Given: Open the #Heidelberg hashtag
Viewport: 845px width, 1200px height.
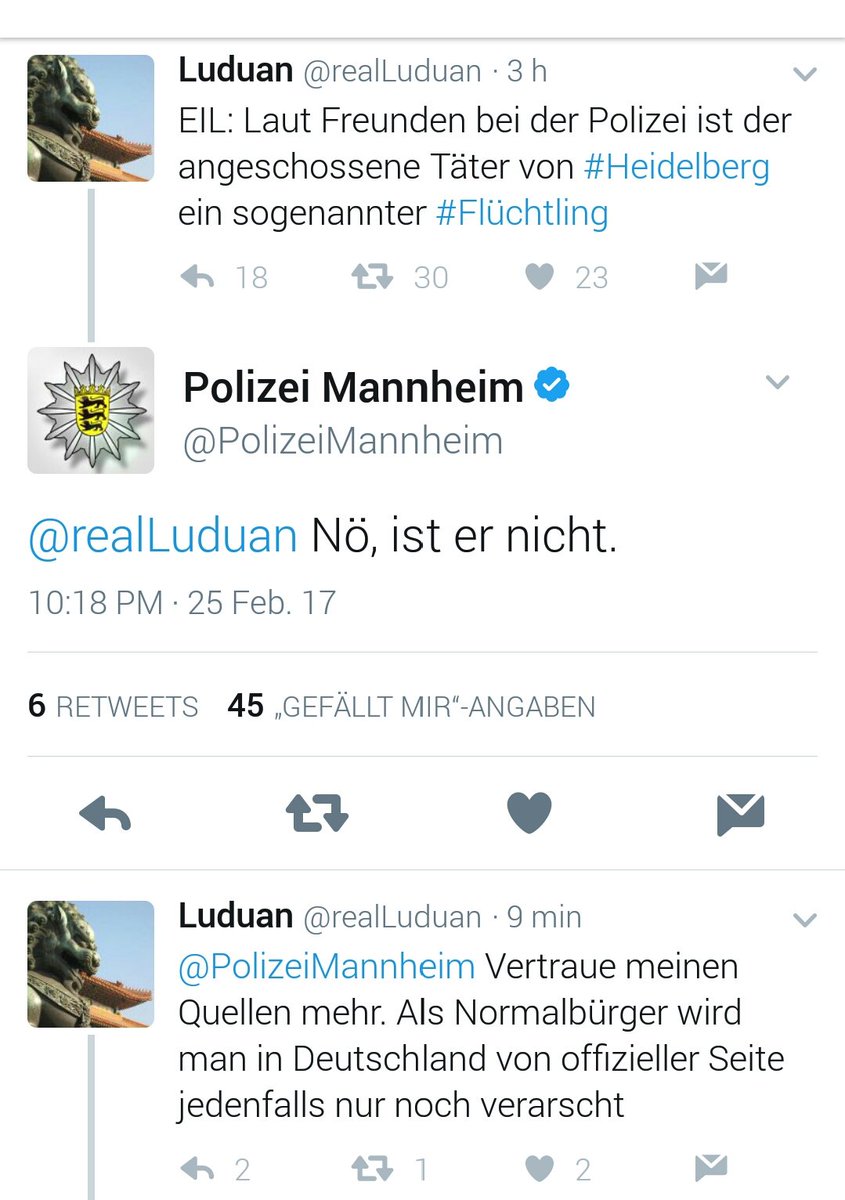Looking at the screenshot, I should [x=676, y=166].
